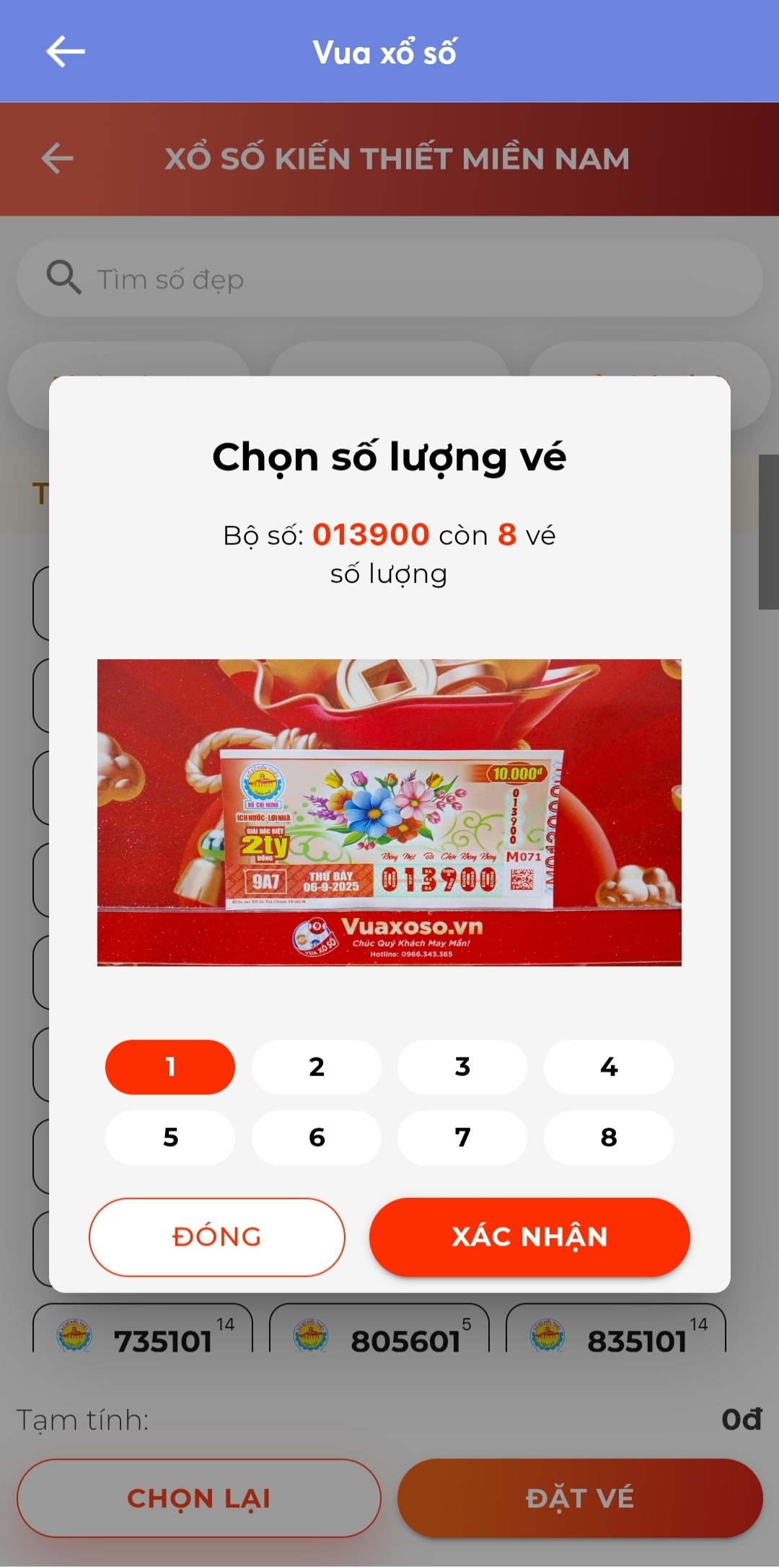This screenshot has width=779, height=1568.
Task: Confirm quantity with XÁC NHẬN
Action: pyautogui.click(x=529, y=1237)
